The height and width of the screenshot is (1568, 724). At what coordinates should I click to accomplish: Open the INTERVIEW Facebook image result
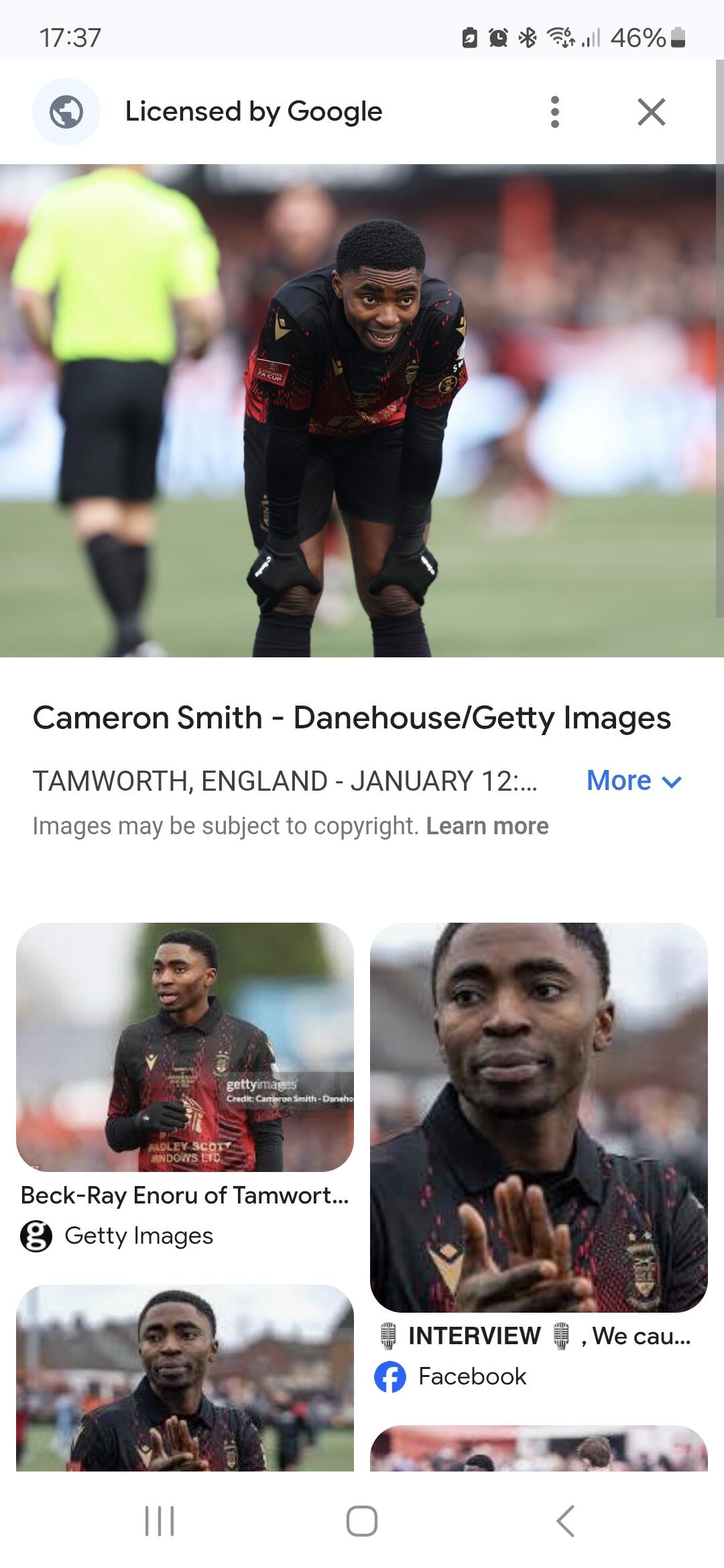point(538,1118)
